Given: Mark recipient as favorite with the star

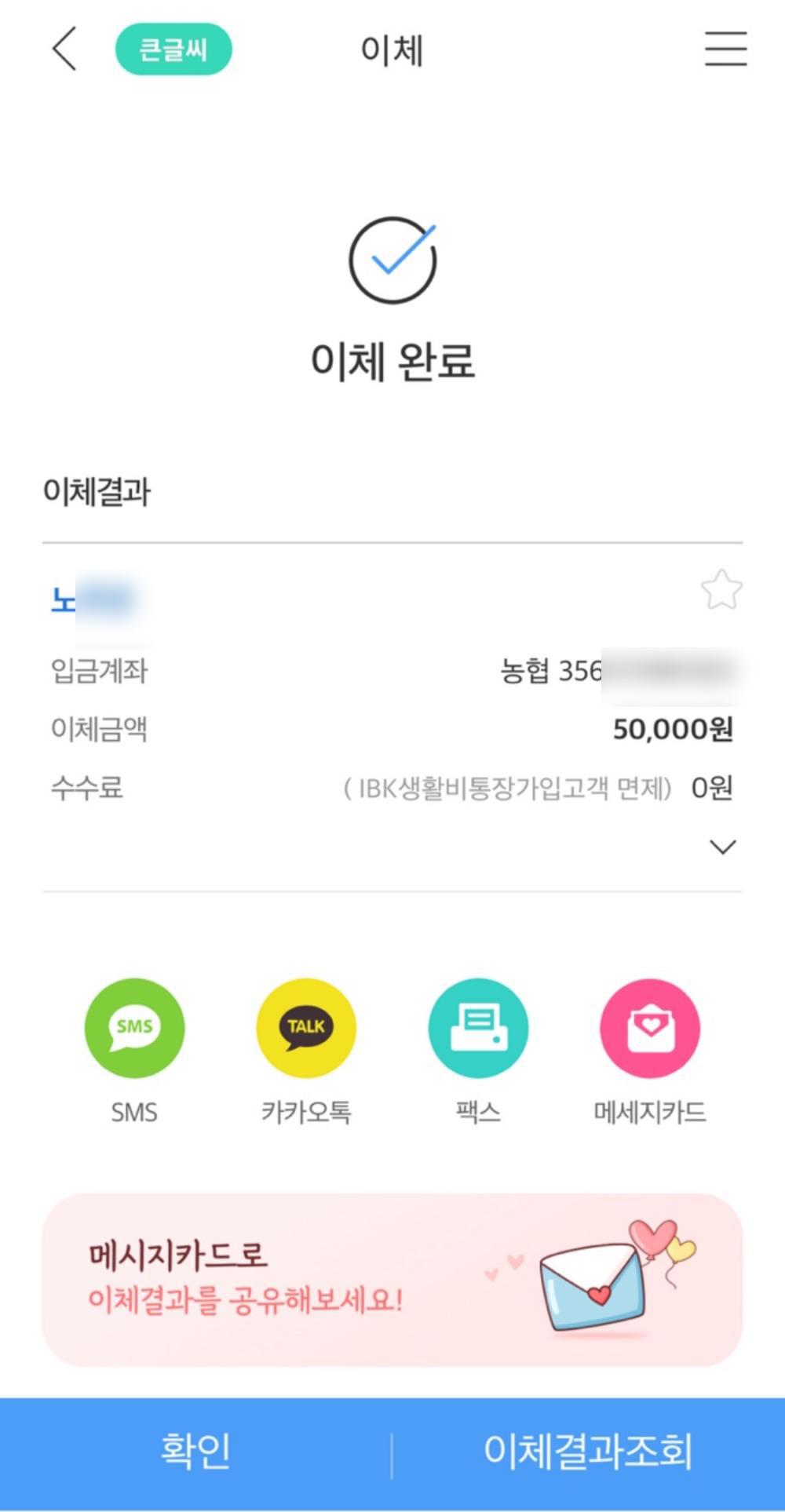Looking at the screenshot, I should tap(721, 590).
